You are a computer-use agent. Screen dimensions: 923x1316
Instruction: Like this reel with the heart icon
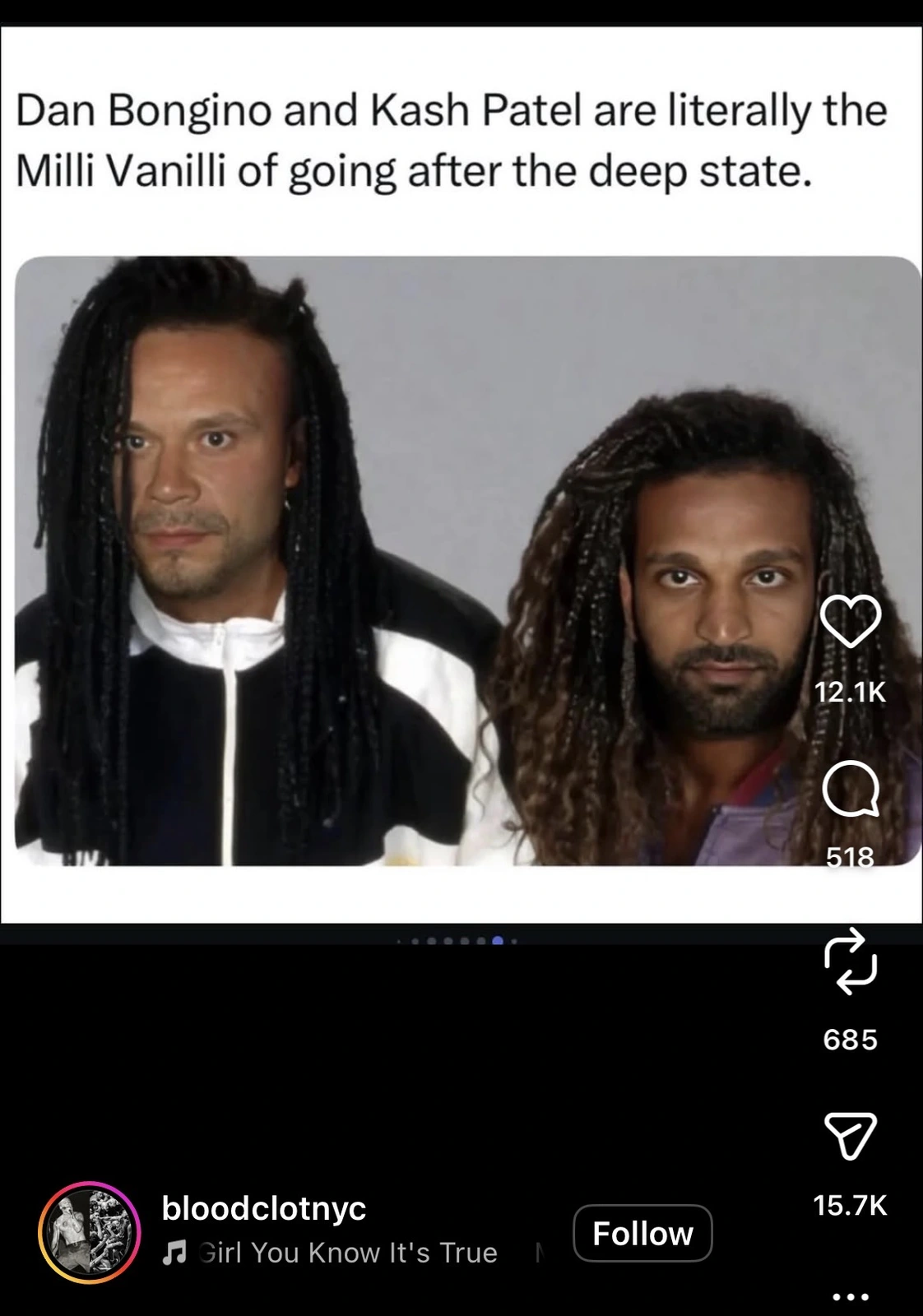pyautogui.click(x=851, y=621)
